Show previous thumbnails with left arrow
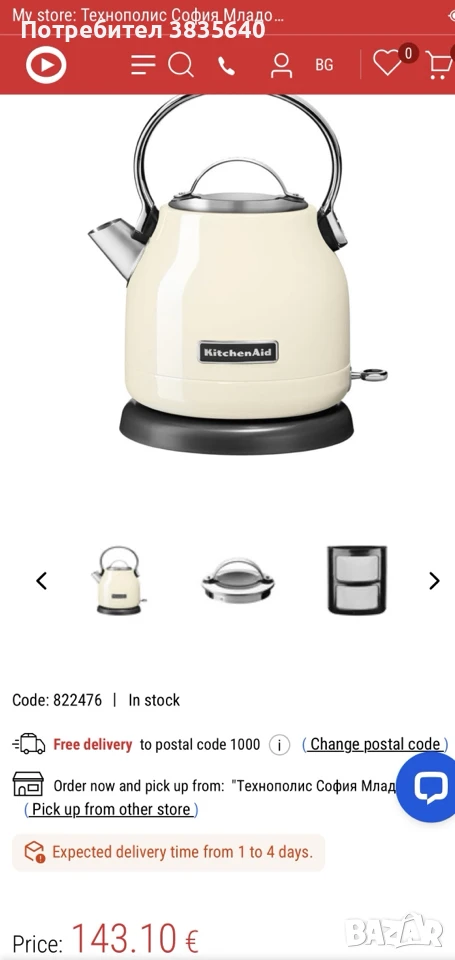The image size is (455, 960). [42, 580]
